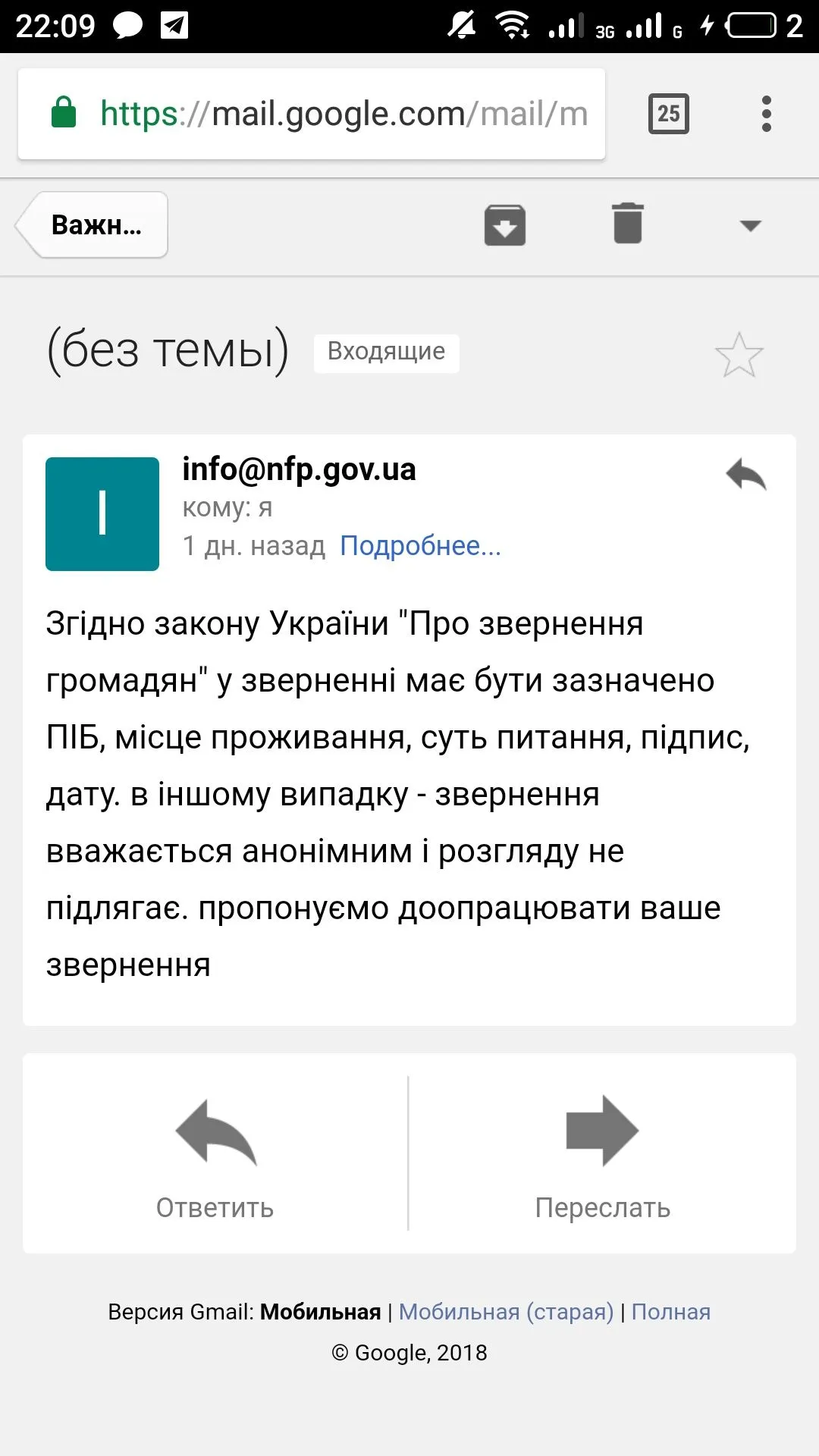Expand the more actions dropdown arrow

pyautogui.click(x=750, y=225)
